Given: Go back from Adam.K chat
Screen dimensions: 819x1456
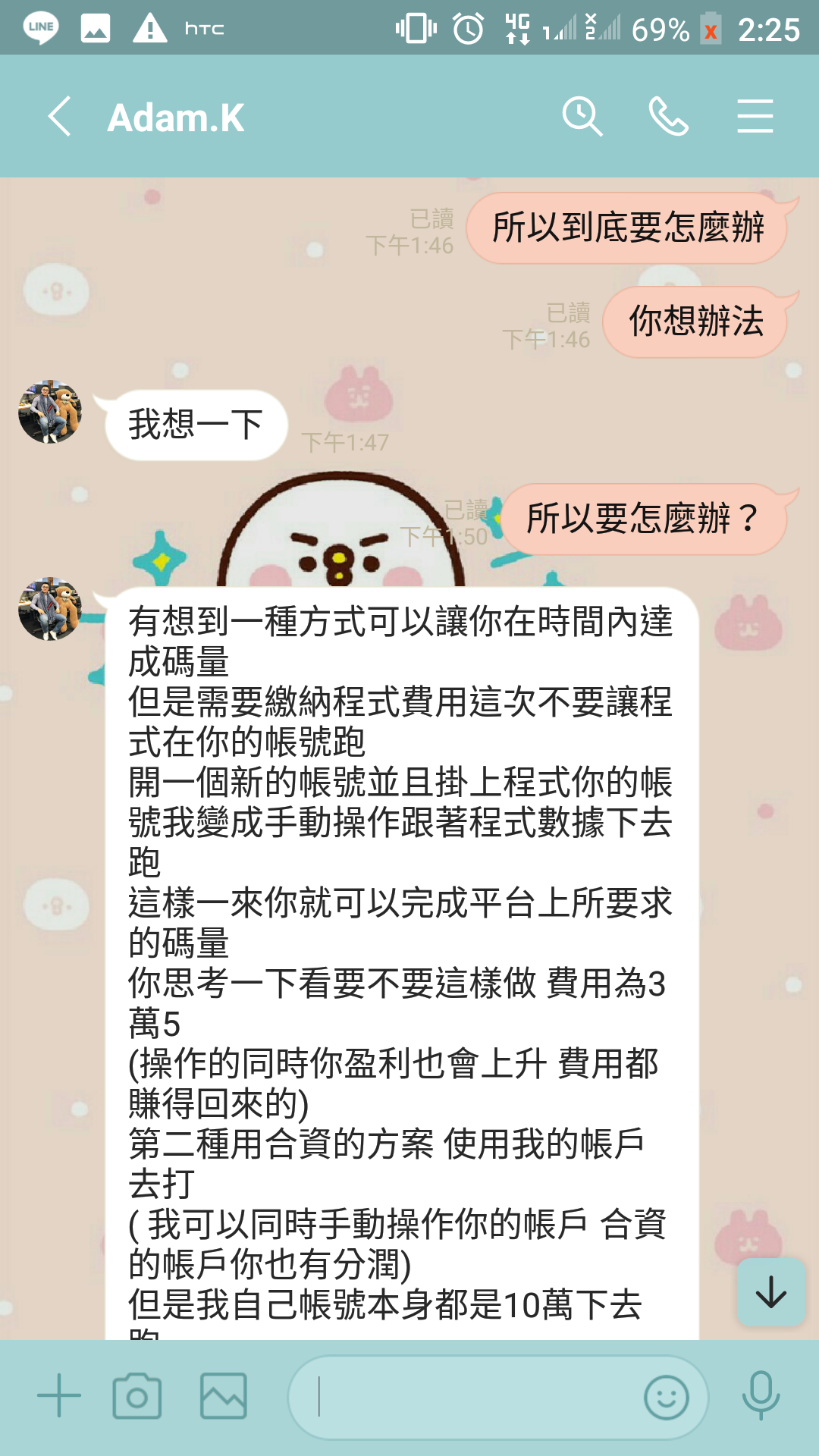Looking at the screenshot, I should (x=59, y=117).
